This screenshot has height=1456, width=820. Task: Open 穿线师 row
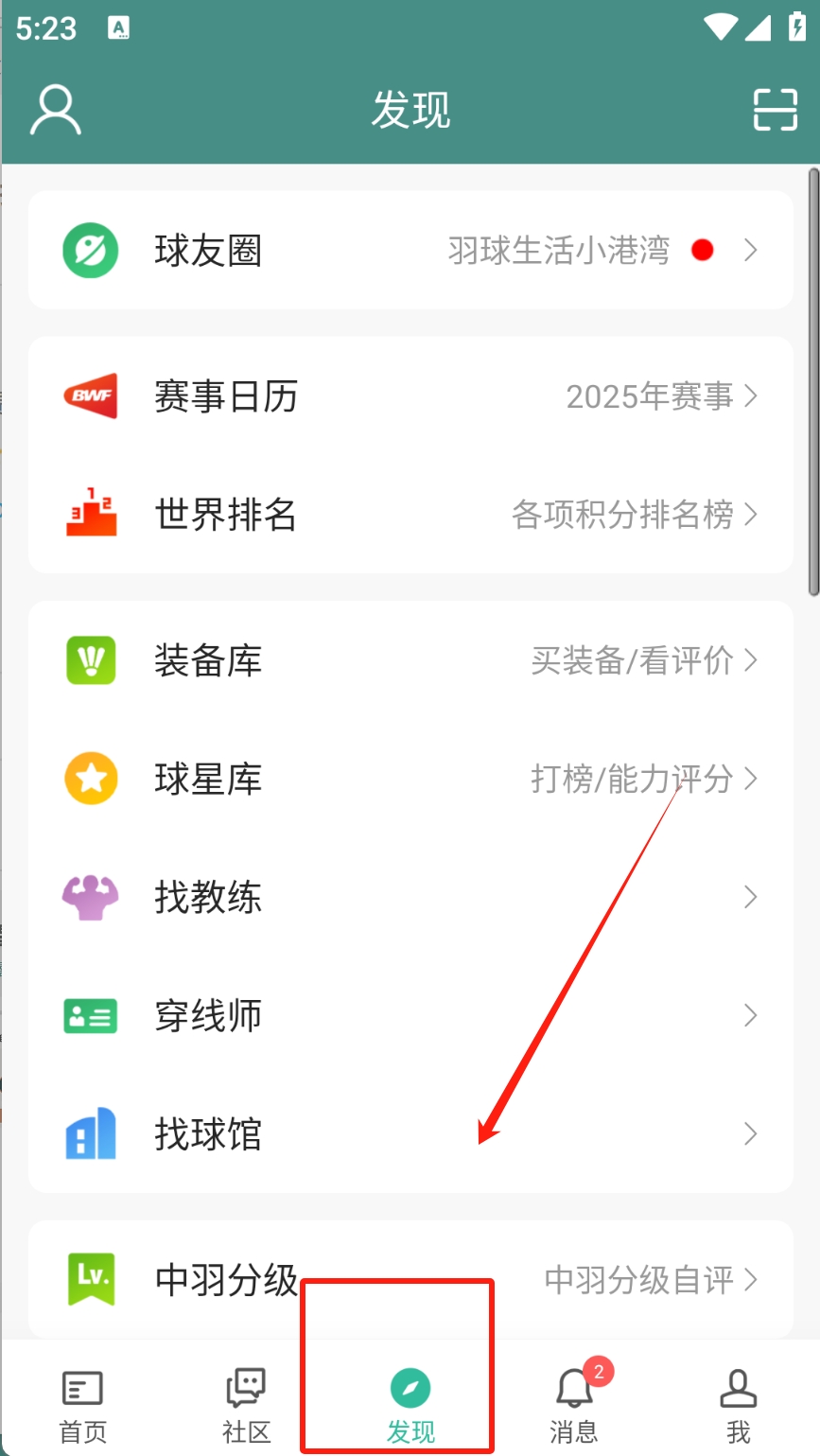point(410,1015)
